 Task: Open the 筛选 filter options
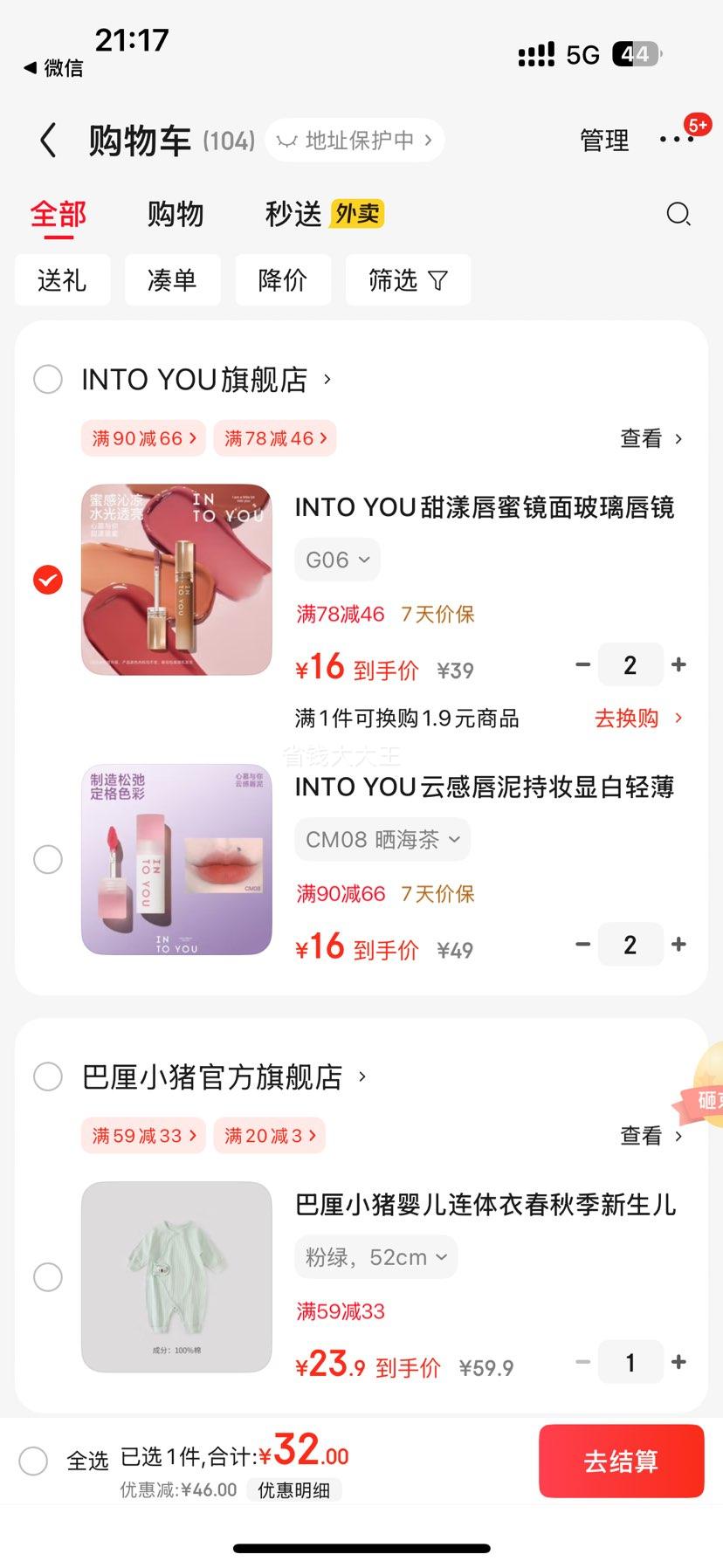tap(408, 280)
